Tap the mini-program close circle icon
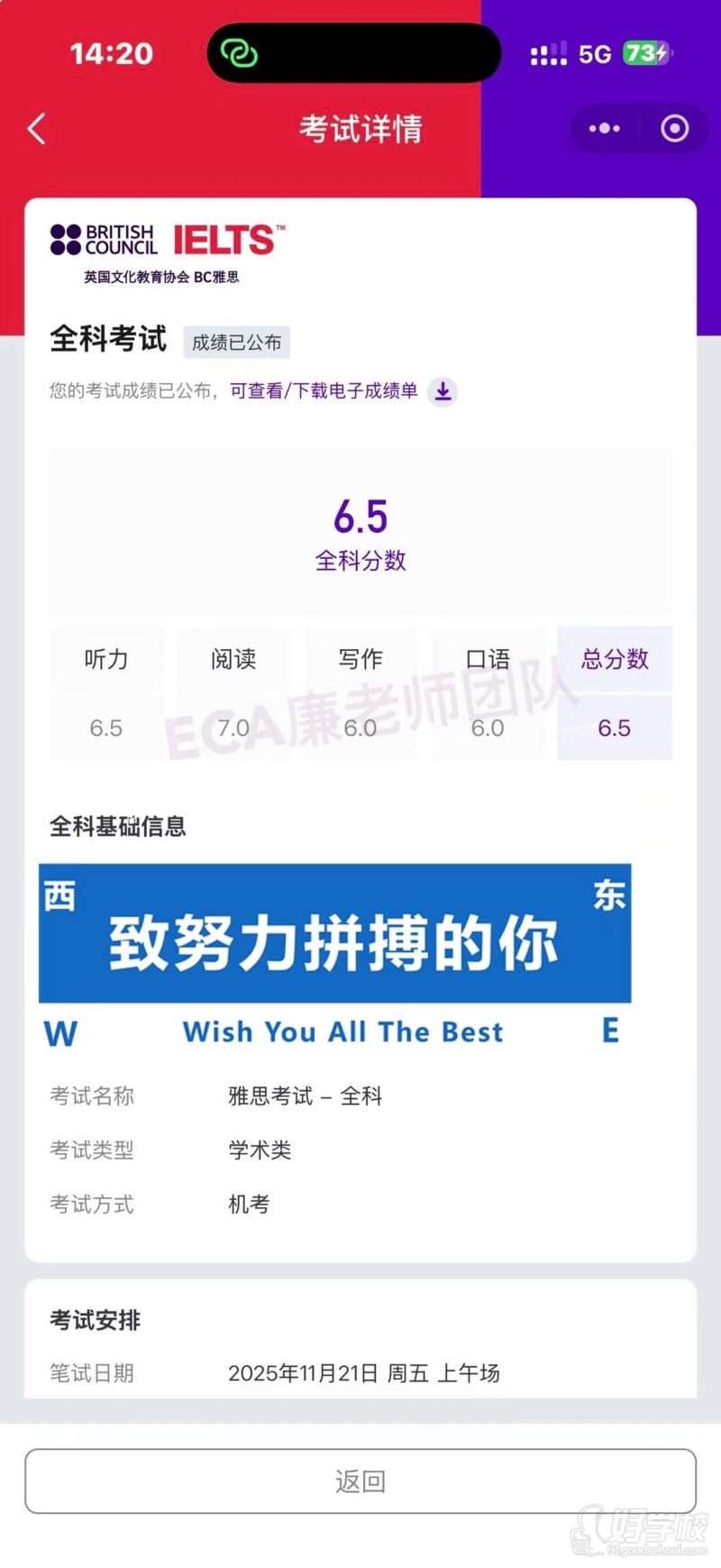The width and height of the screenshot is (721, 1568). (673, 128)
